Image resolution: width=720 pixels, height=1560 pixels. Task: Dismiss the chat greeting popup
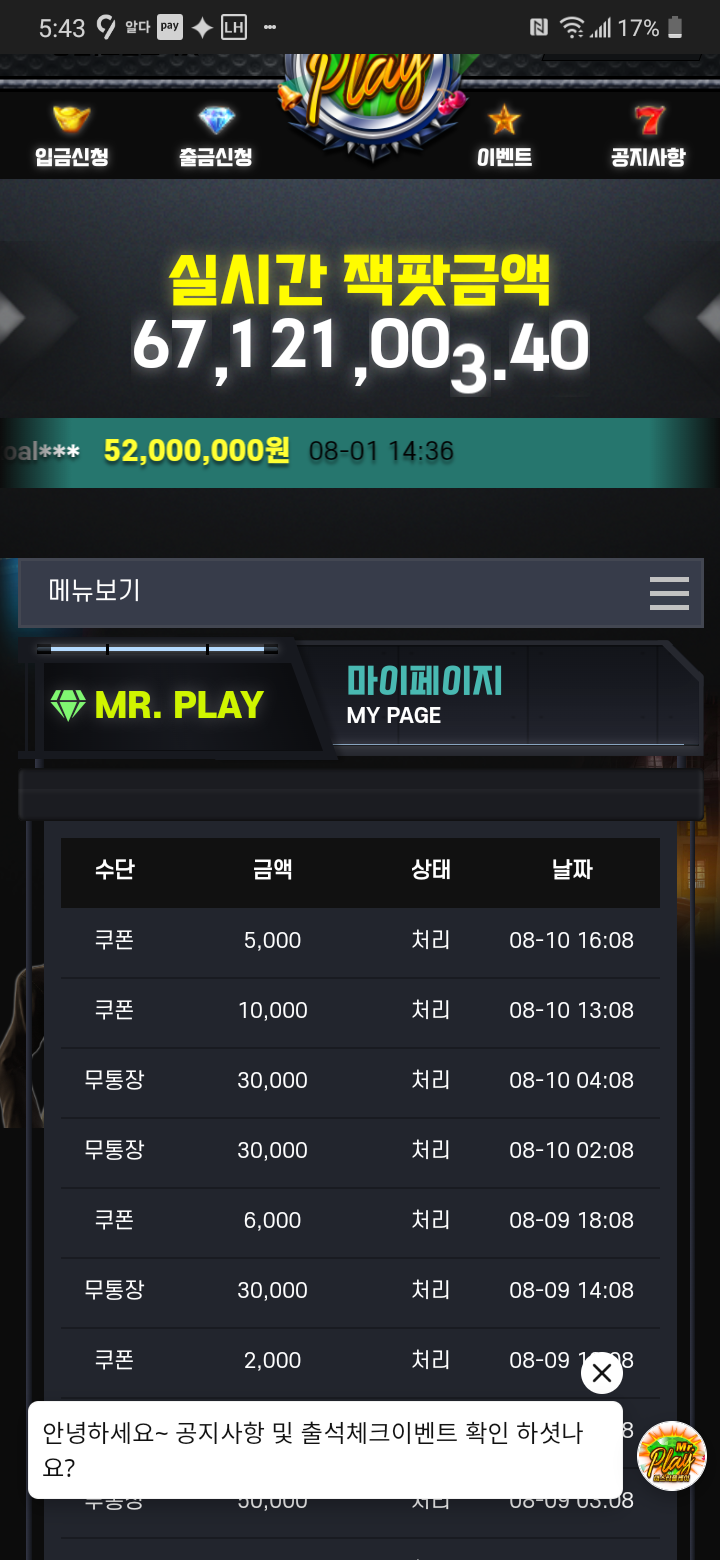(x=601, y=1373)
